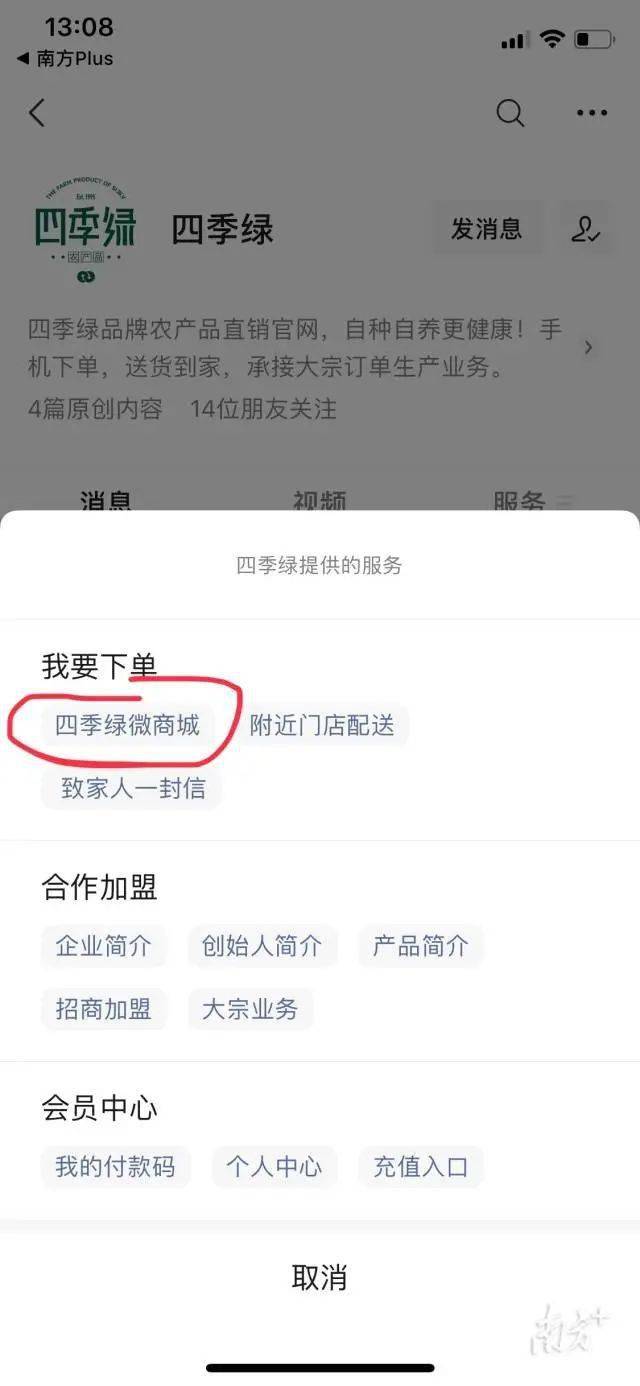Image resolution: width=640 pixels, height=1386 pixels.
Task: Return to 南方Plus app
Action: point(65,59)
